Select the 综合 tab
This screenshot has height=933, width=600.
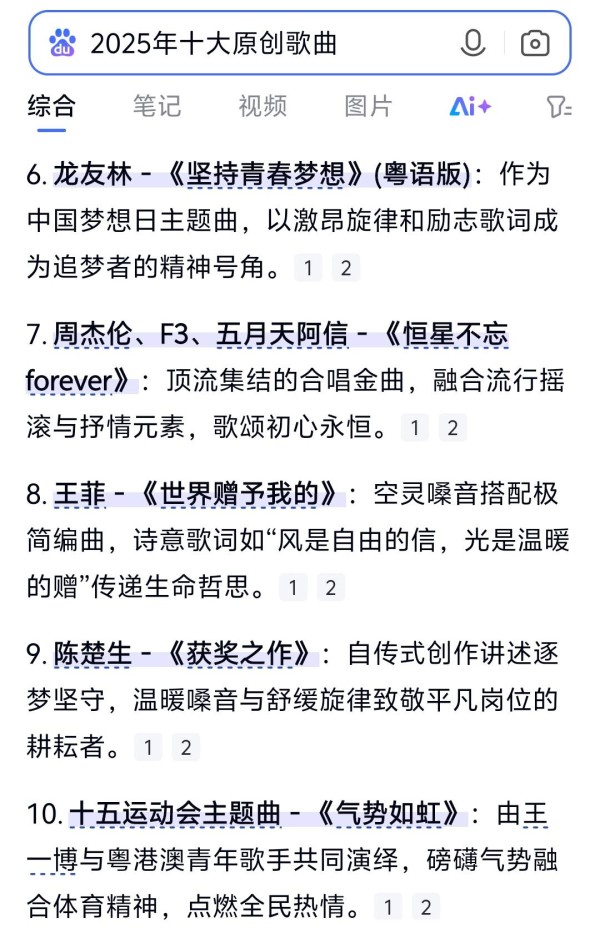coord(51,106)
